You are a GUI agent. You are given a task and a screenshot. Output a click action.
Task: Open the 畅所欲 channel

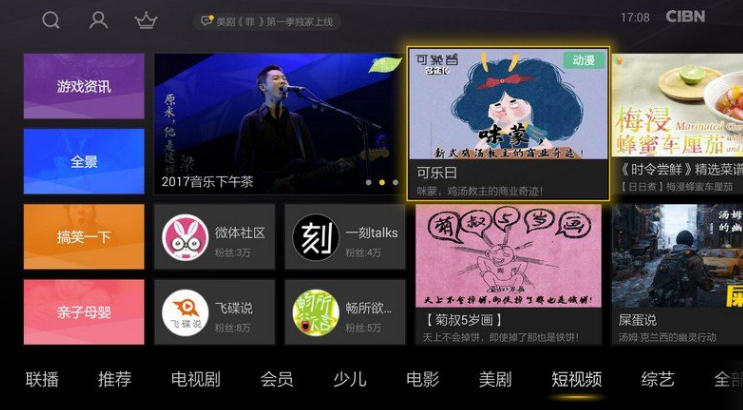click(345, 313)
